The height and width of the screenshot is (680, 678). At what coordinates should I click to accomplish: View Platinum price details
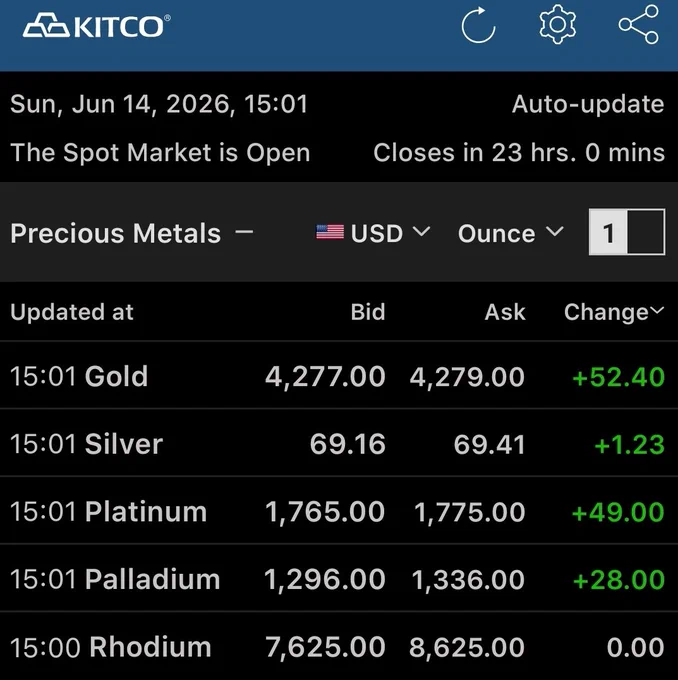pyautogui.click(x=339, y=511)
